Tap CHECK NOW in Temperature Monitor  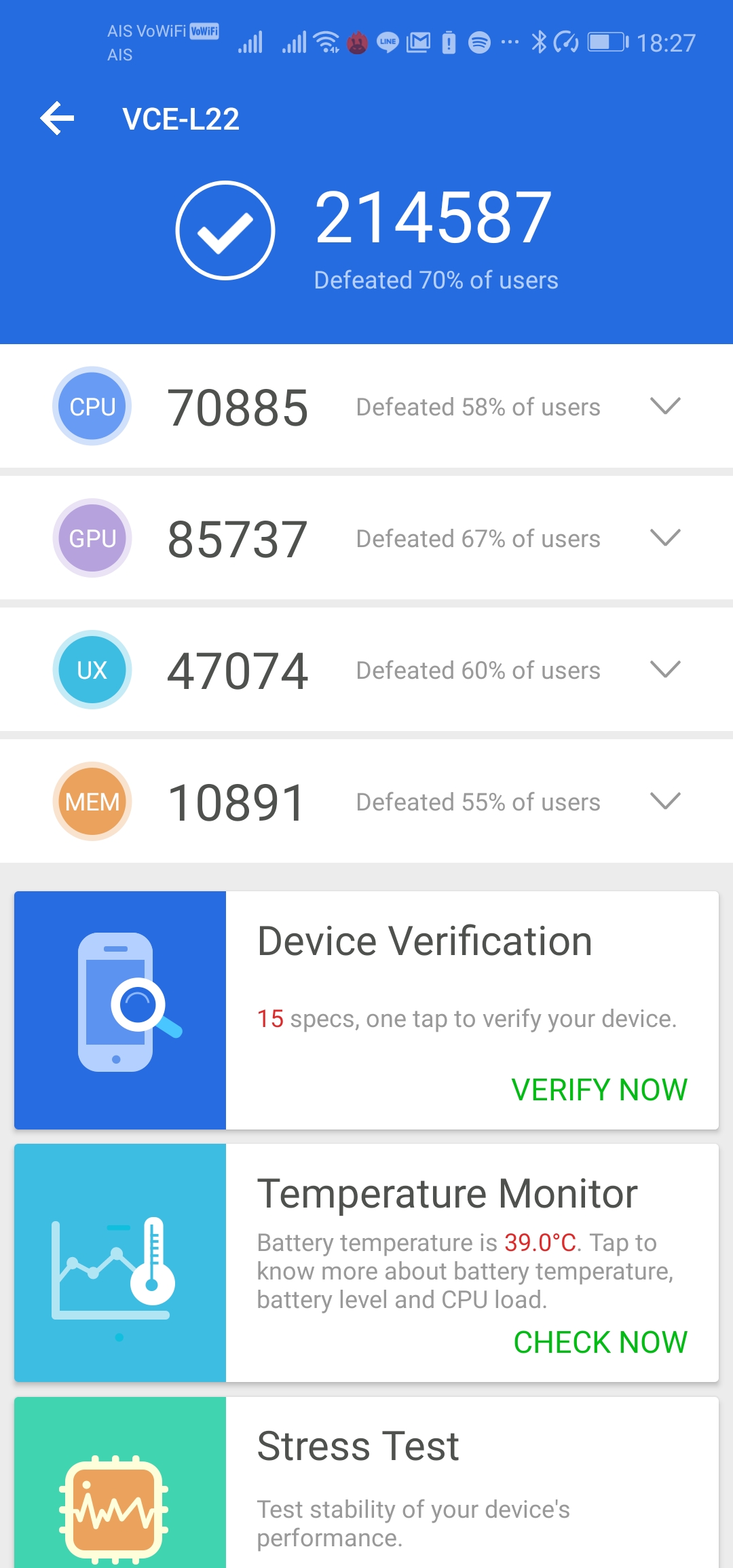600,1342
